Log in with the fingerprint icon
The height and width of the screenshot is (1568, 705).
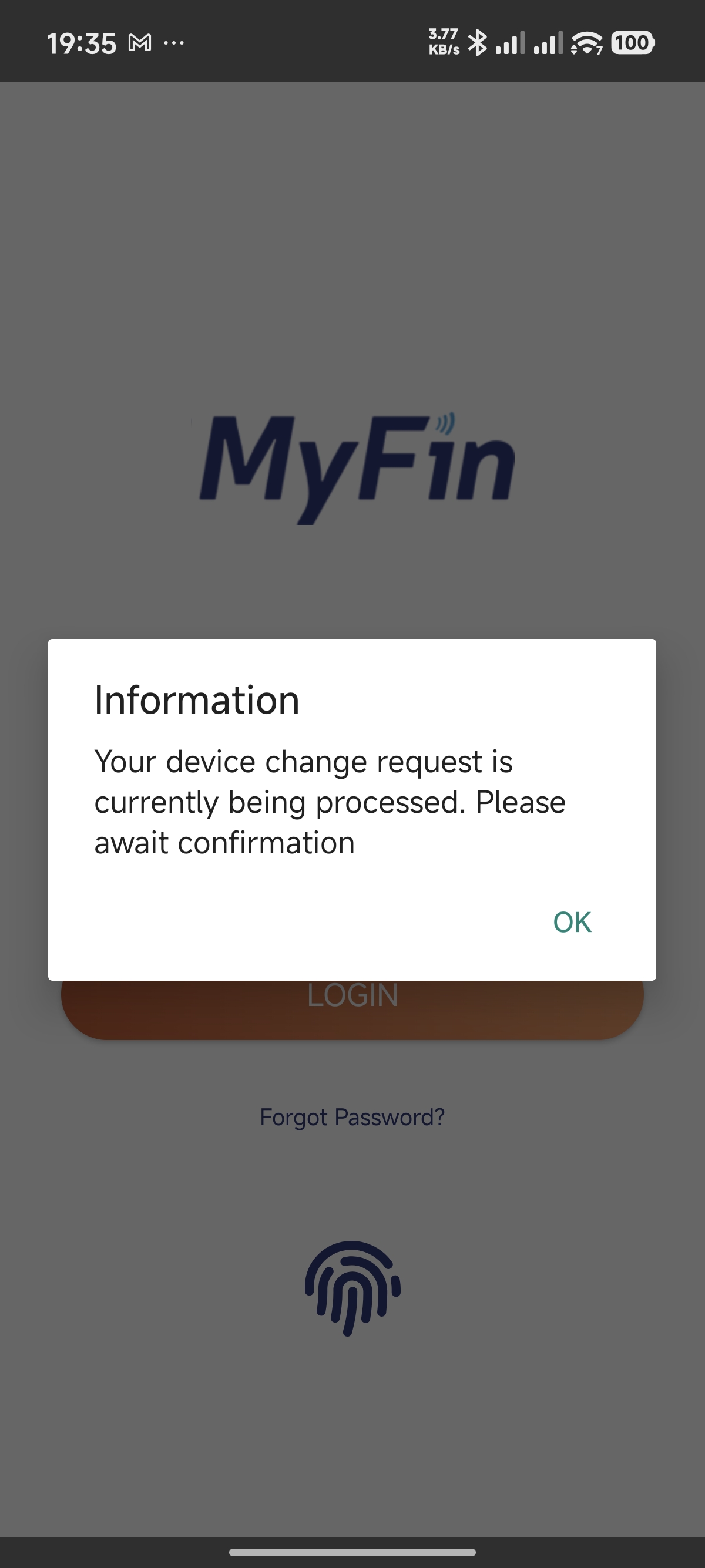click(352, 1288)
